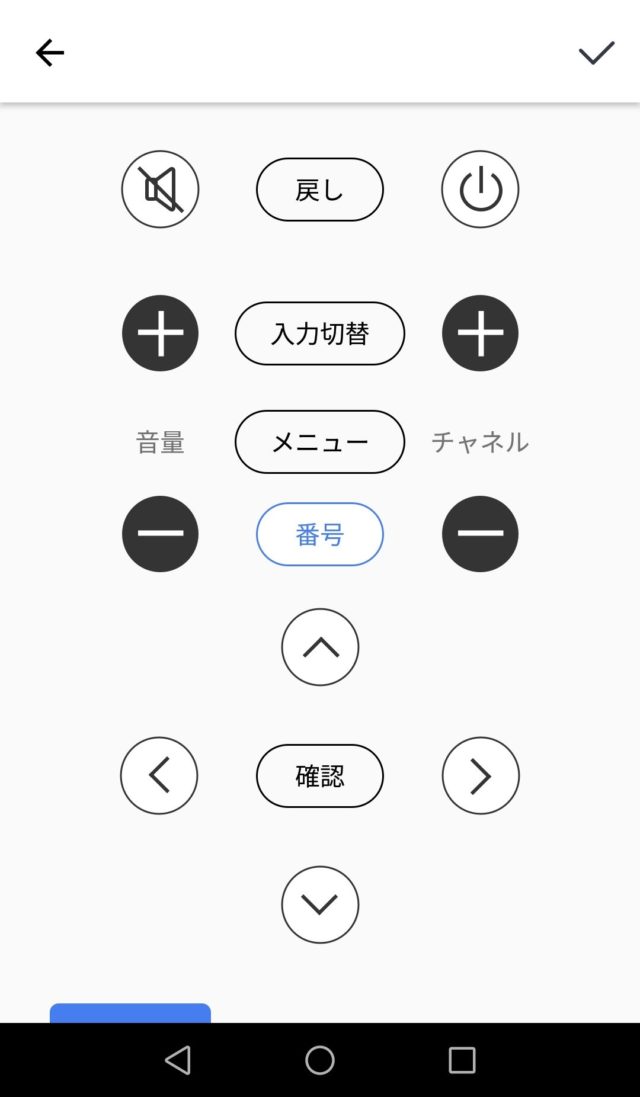Tap the 確認 confirm button
Image resolution: width=640 pixels, height=1097 pixels.
point(320,776)
